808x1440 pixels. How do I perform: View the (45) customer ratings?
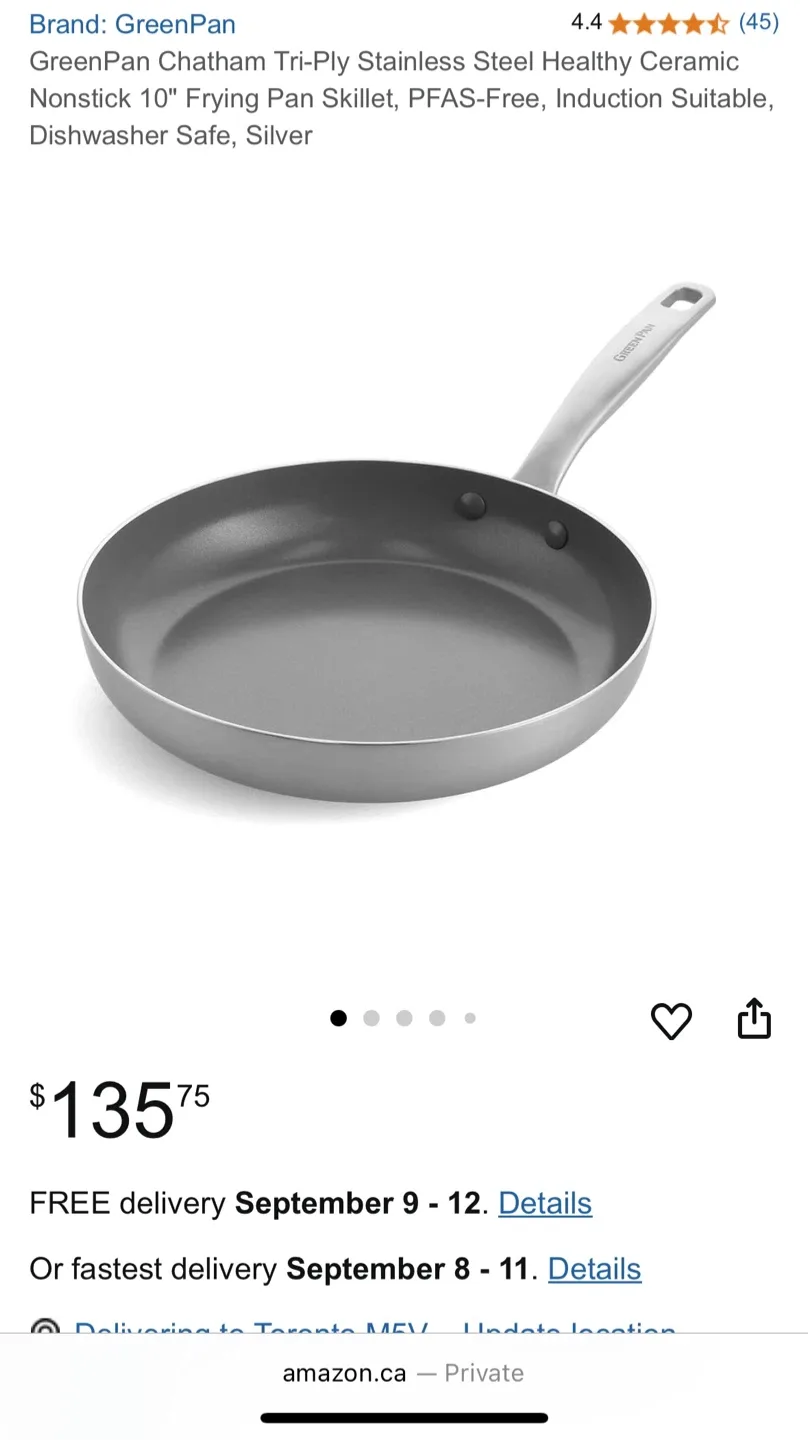pos(757,22)
